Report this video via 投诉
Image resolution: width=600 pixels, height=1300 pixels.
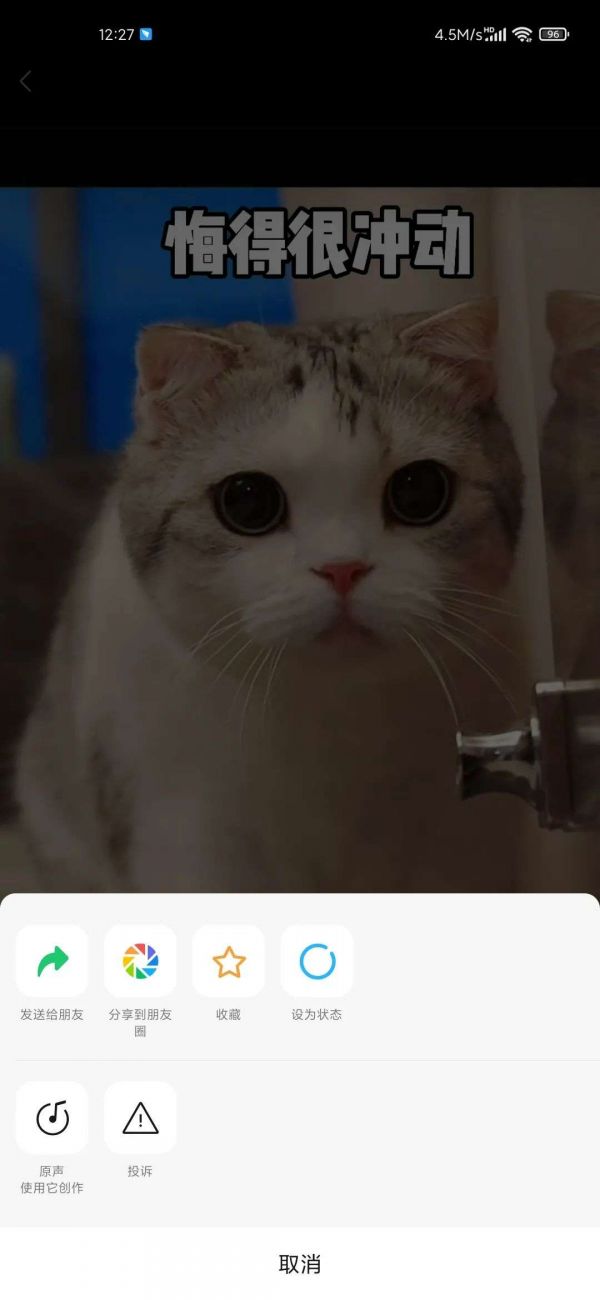tap(140, 1118)
